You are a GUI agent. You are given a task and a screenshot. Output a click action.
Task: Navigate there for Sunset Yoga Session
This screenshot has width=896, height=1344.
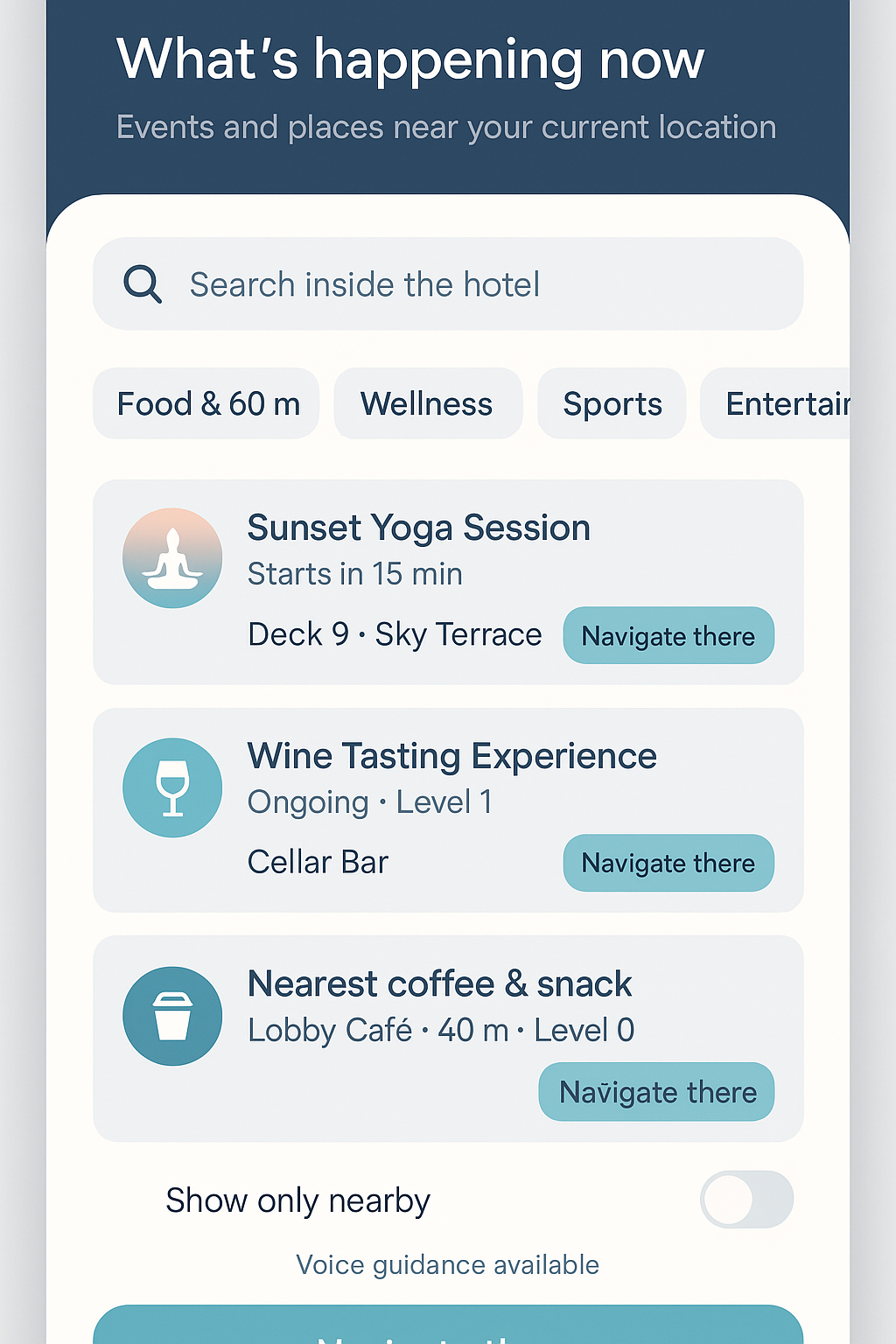[x=668, y=636]
